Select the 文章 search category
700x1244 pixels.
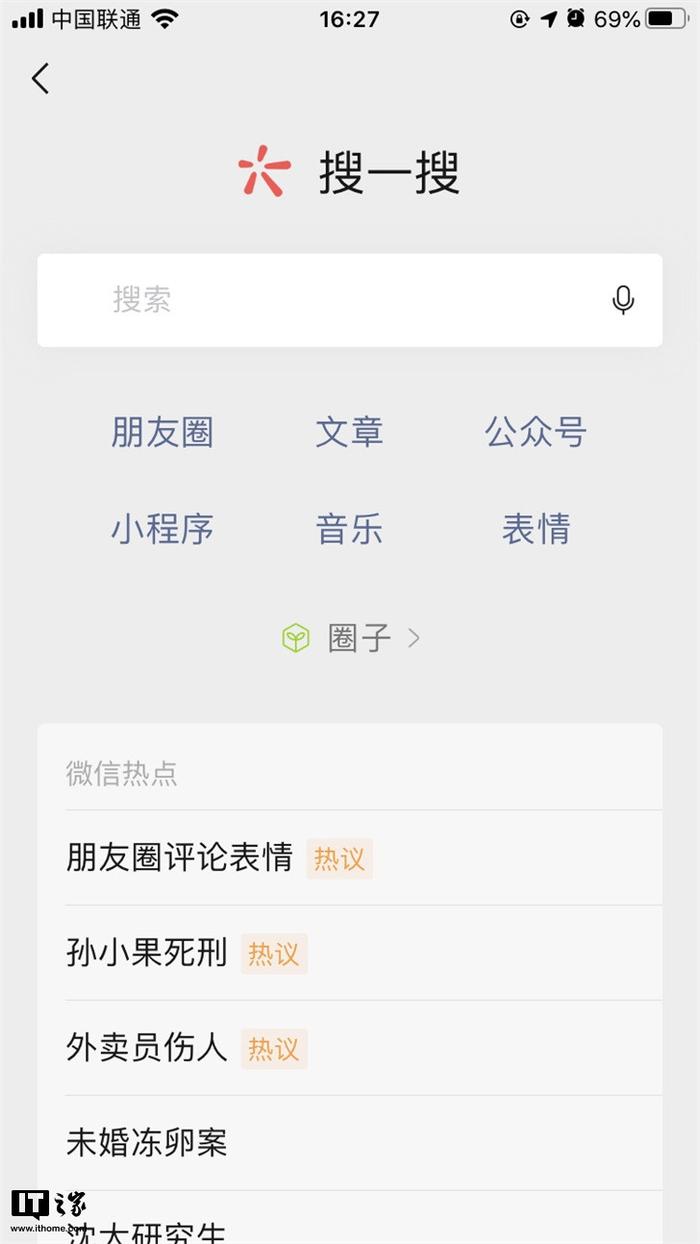349,433
